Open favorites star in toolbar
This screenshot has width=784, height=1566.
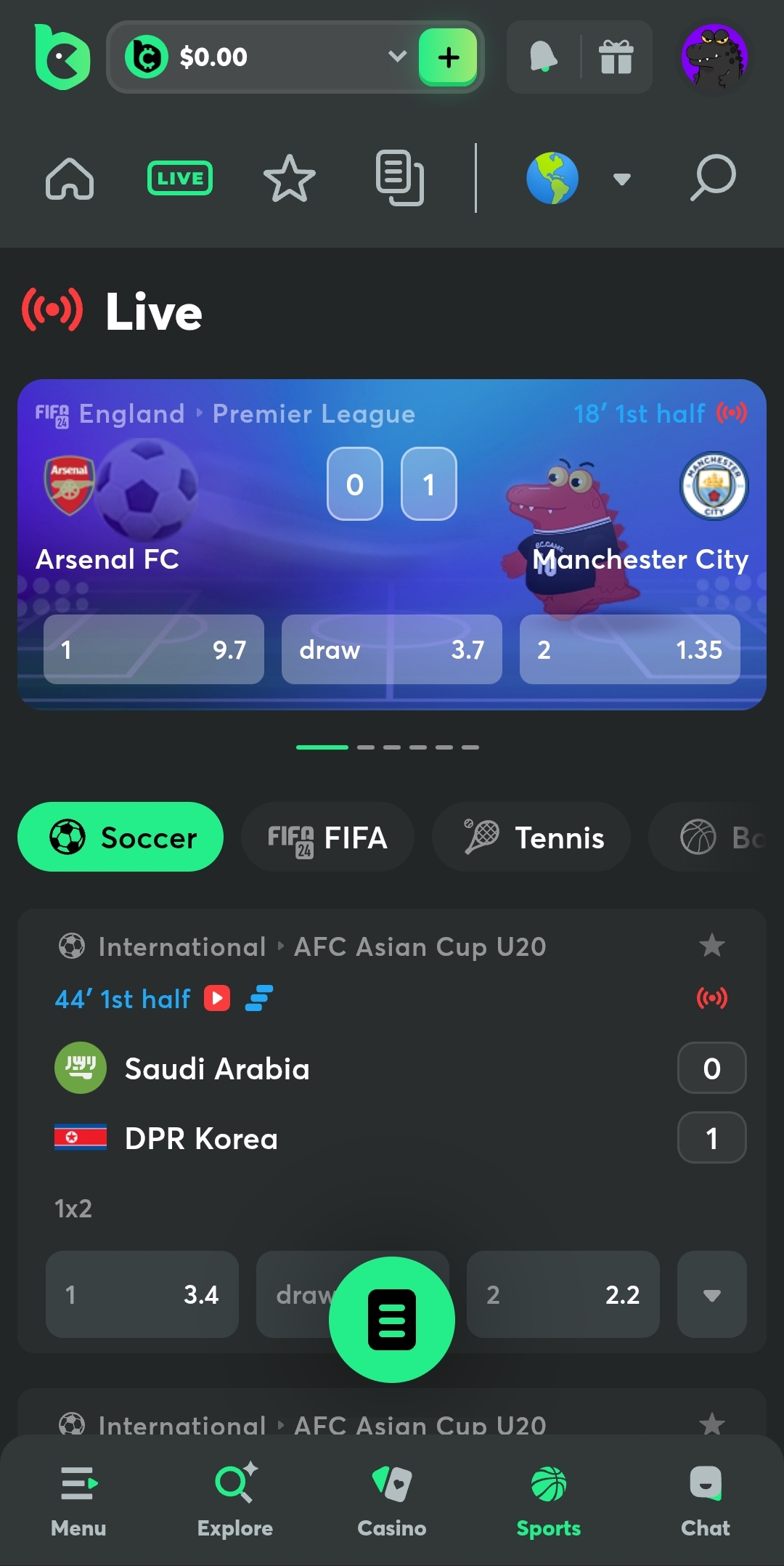click(289, 178)
